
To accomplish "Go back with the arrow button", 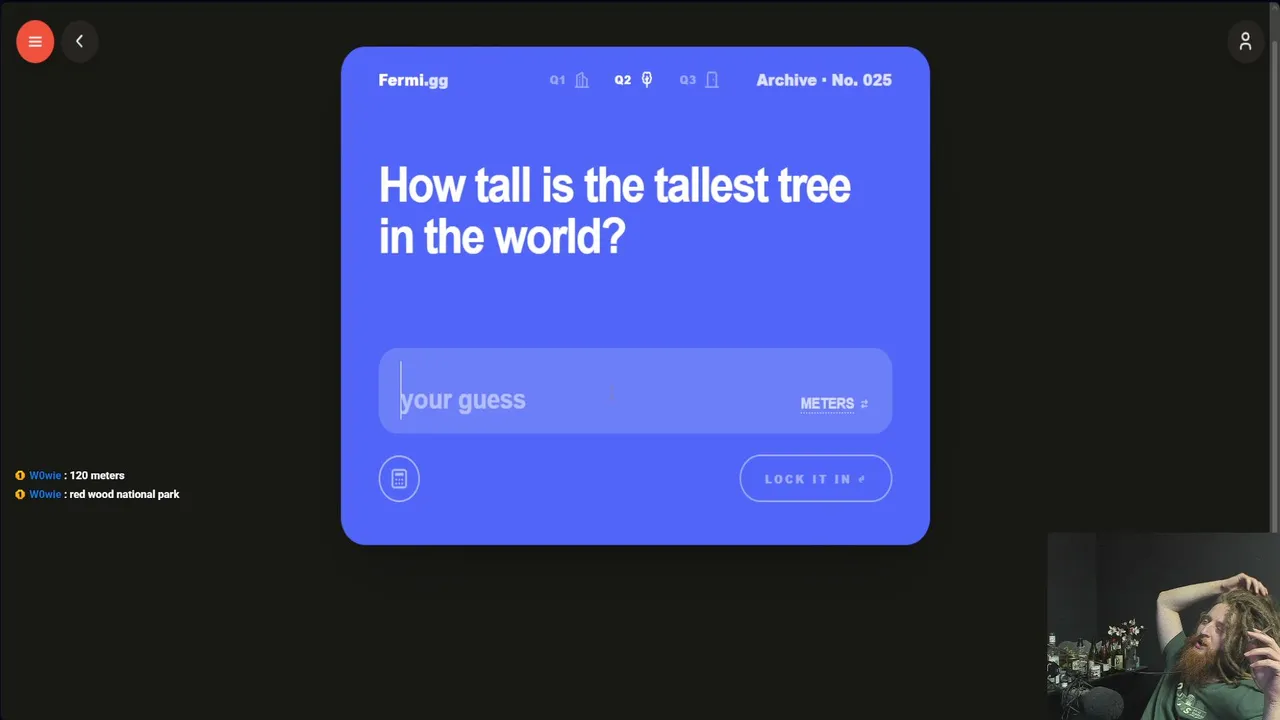I will coord(79,42).
